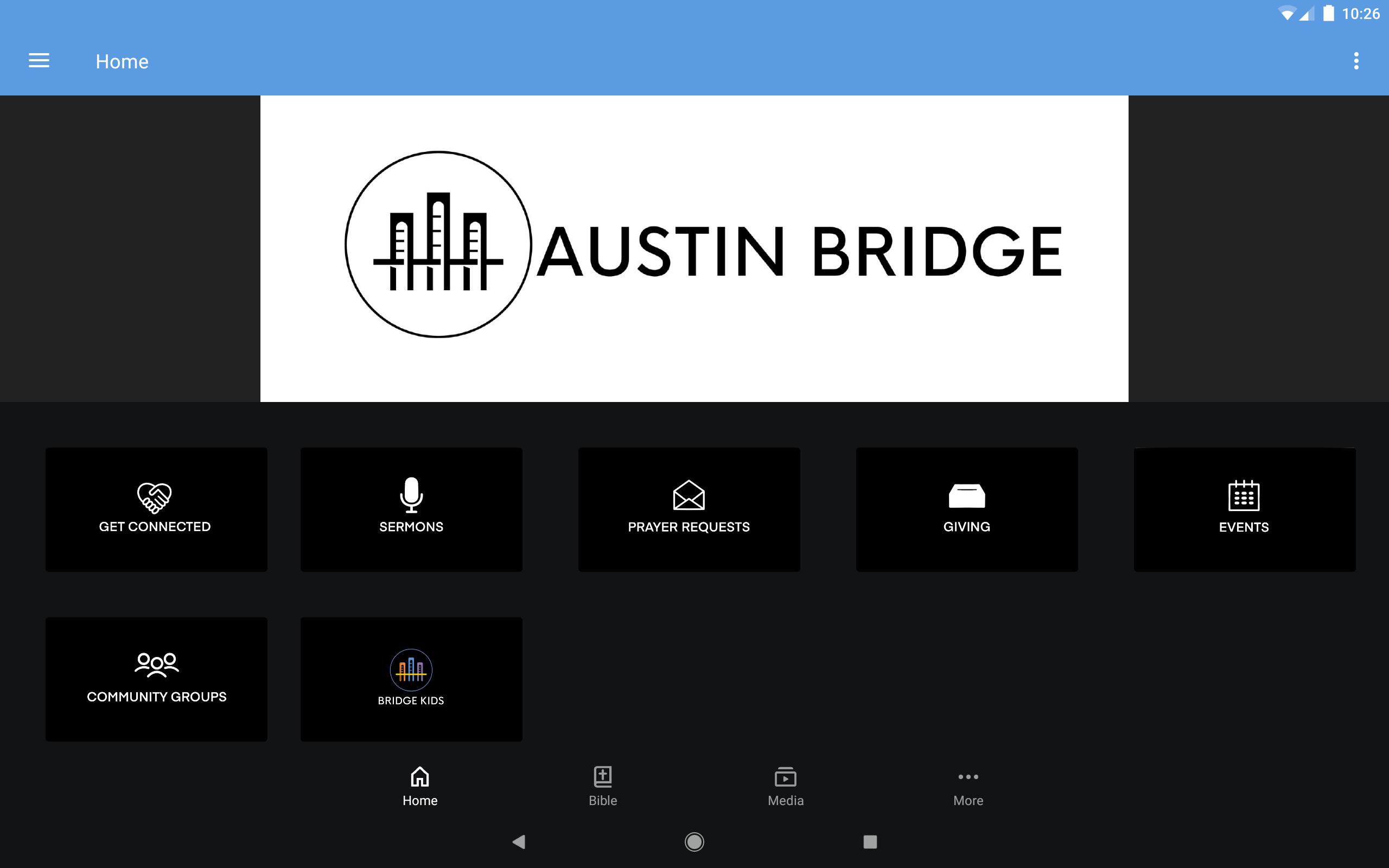The width and height of the screenshot is (1389, 868).
Task: Open Prayer Requests
Action: coord(689,509)
